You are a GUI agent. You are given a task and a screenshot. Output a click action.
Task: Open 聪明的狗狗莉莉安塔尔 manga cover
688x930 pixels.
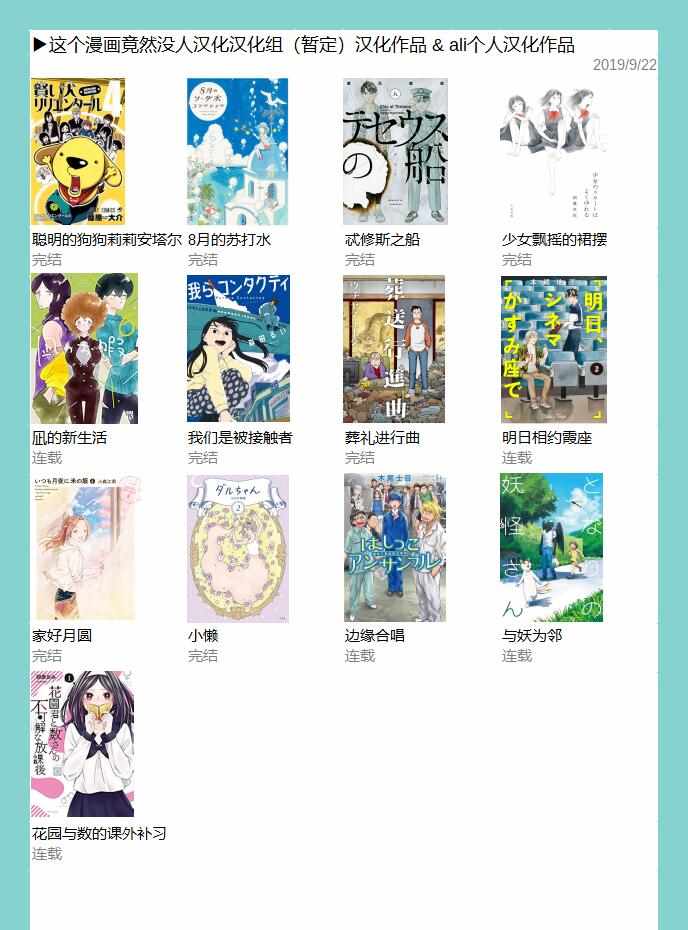(x=78, y=152)
